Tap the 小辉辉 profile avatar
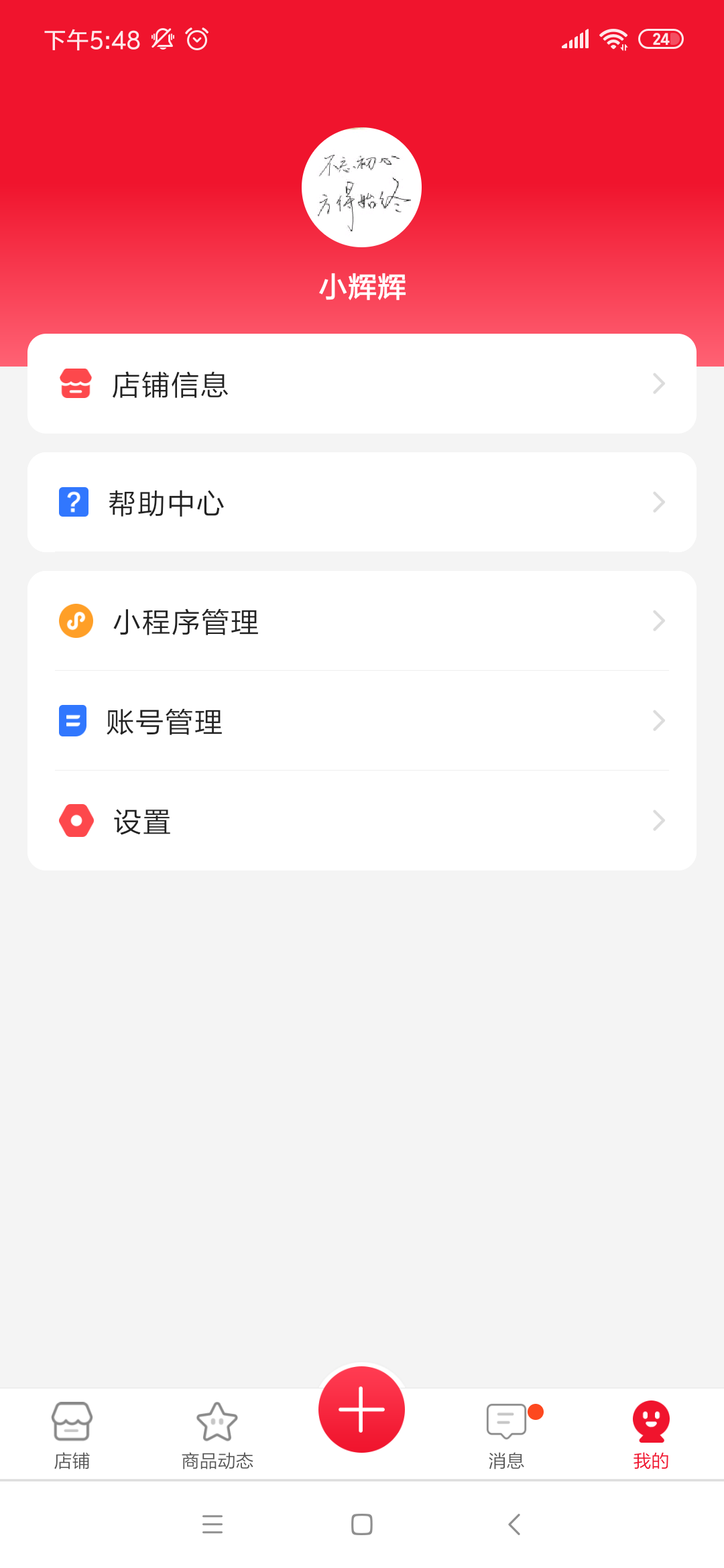This screenshot has width=724, height=1568. pos(362,188)
